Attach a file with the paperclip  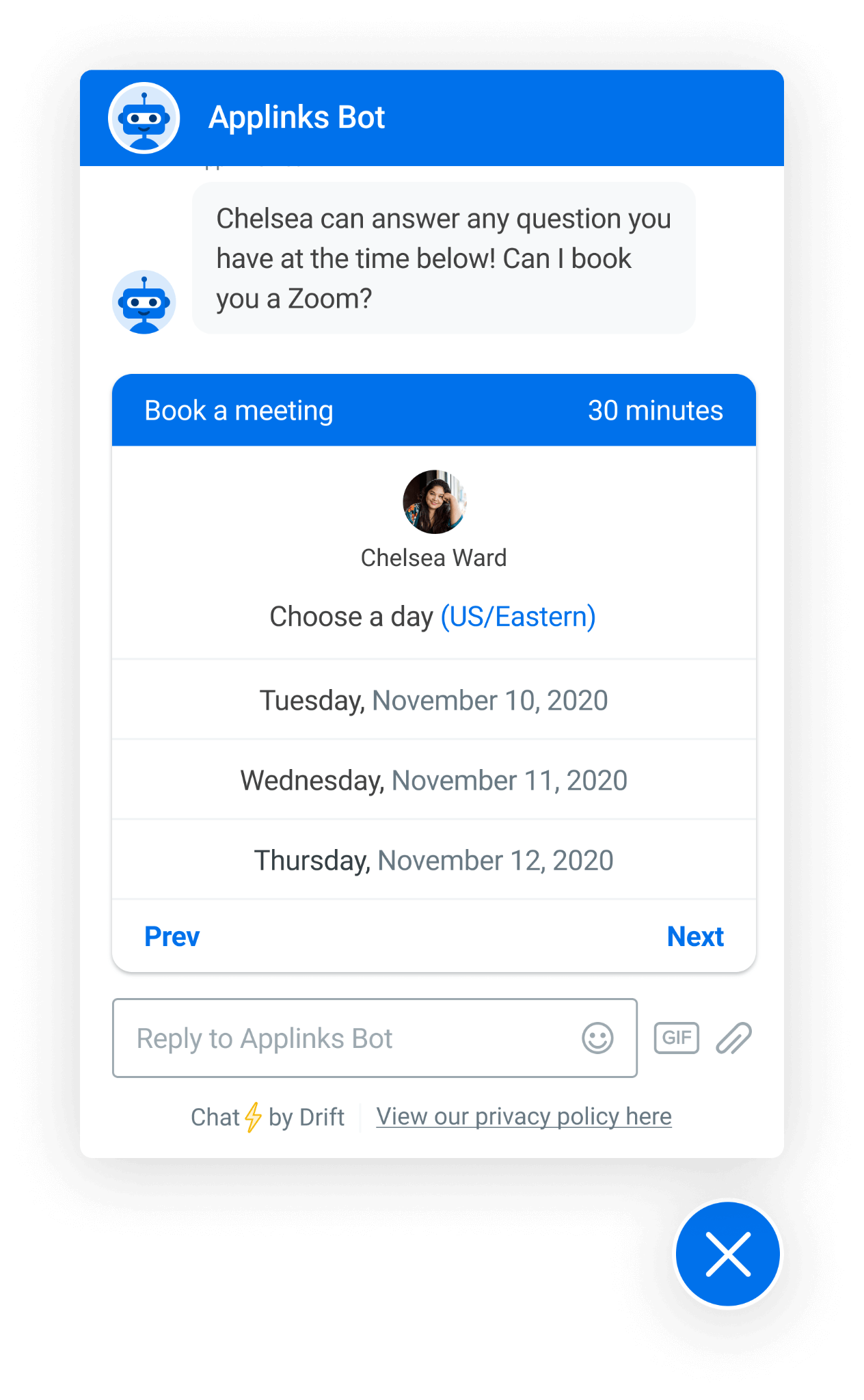[x=733, y=1038]
